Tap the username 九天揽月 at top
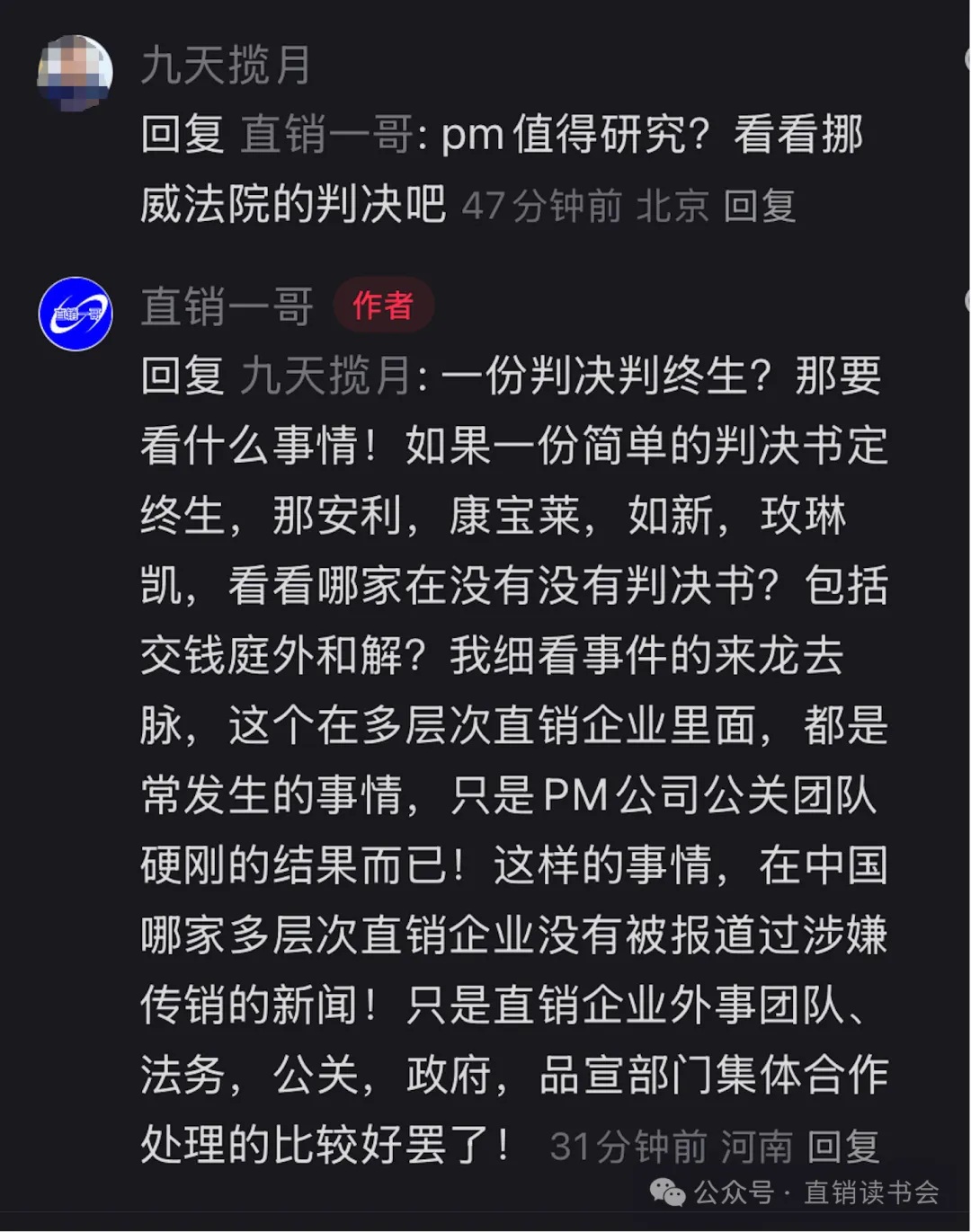 [226, 66]
